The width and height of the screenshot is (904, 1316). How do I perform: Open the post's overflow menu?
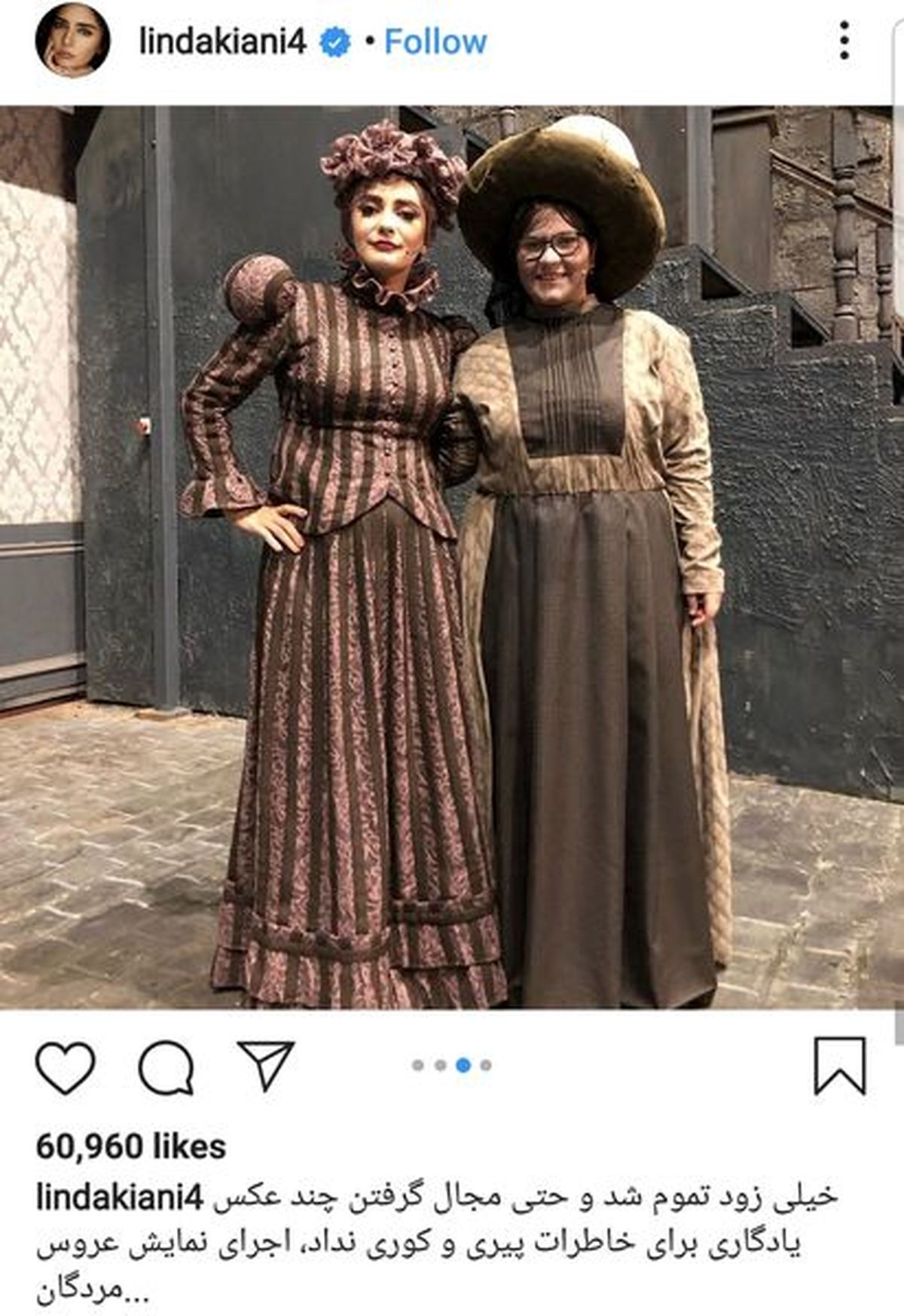pyautogui.click(x=844, y=41)
